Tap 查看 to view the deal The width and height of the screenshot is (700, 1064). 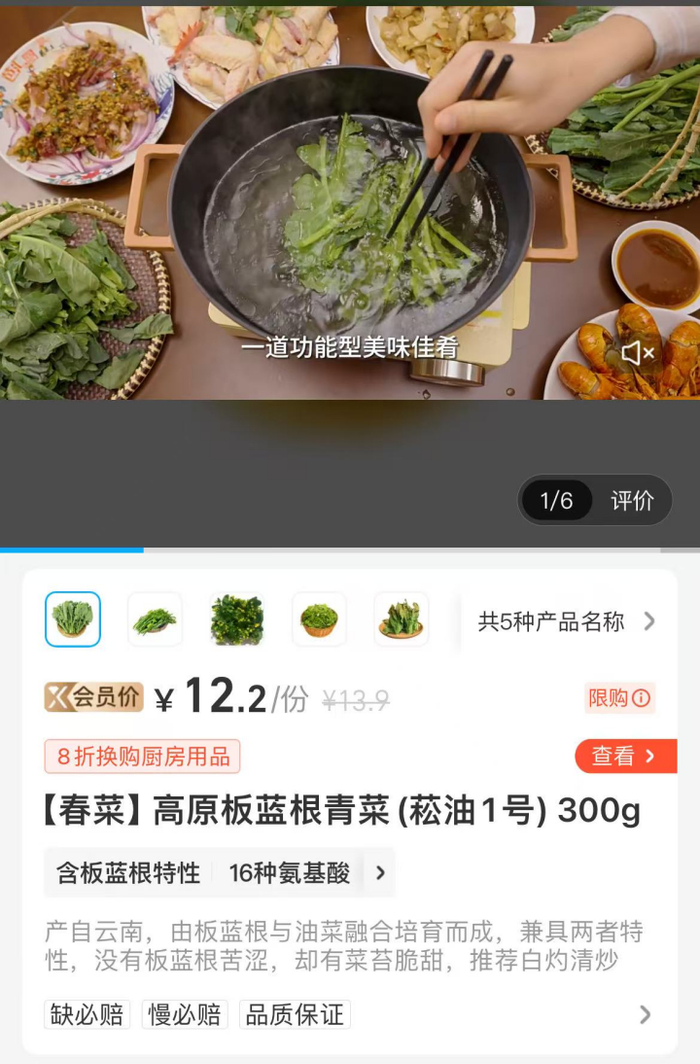pos(625,756)
